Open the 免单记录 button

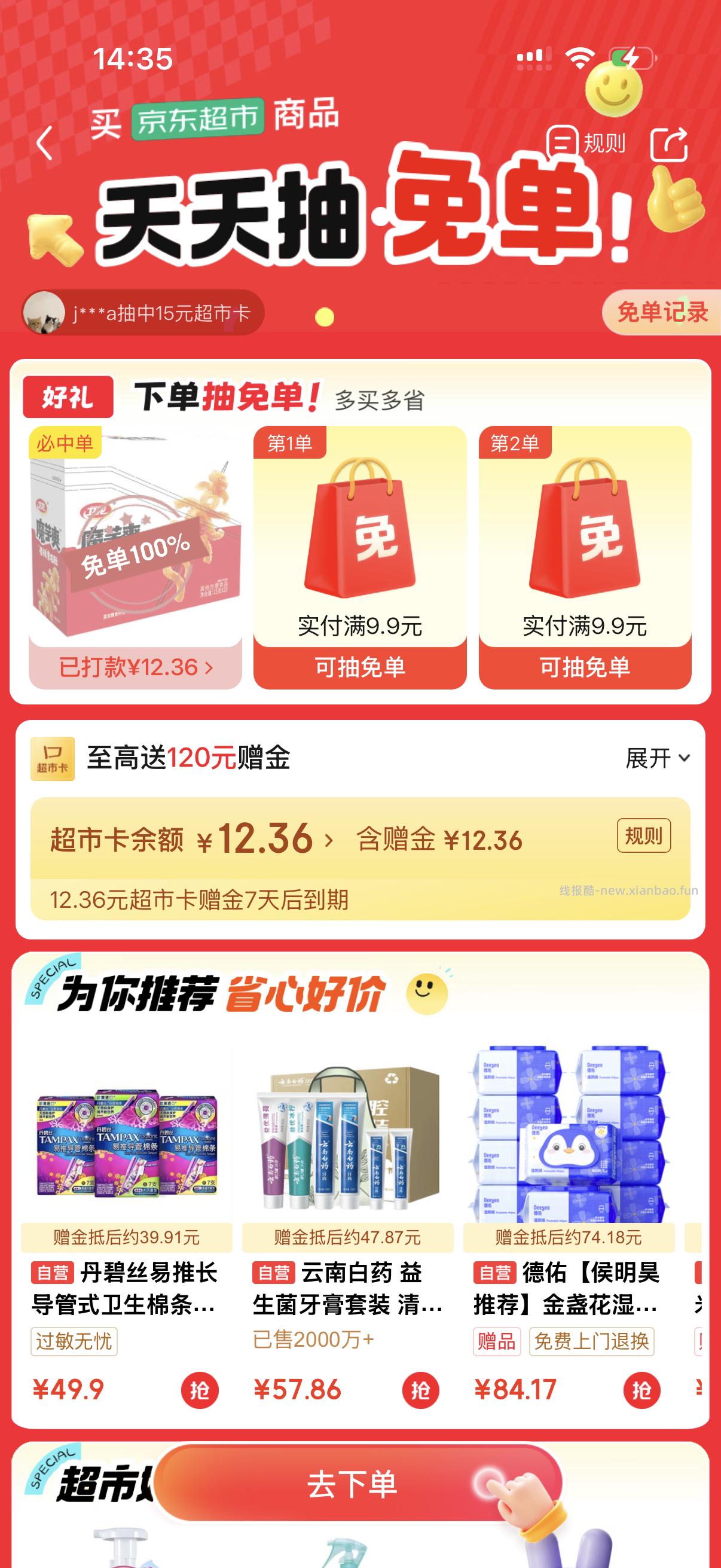tap(661, 311)
